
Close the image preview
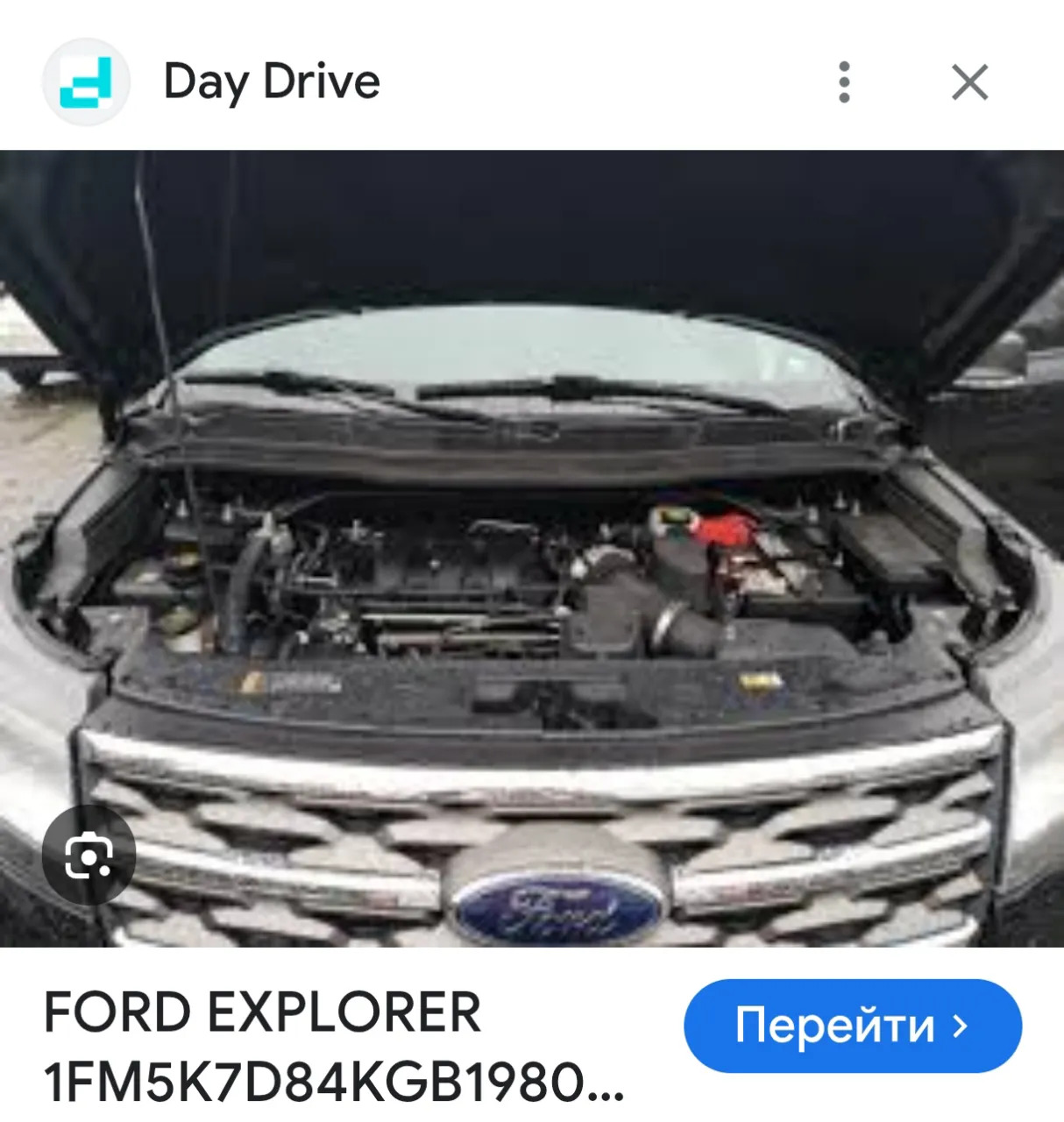(x=969, y=82)
